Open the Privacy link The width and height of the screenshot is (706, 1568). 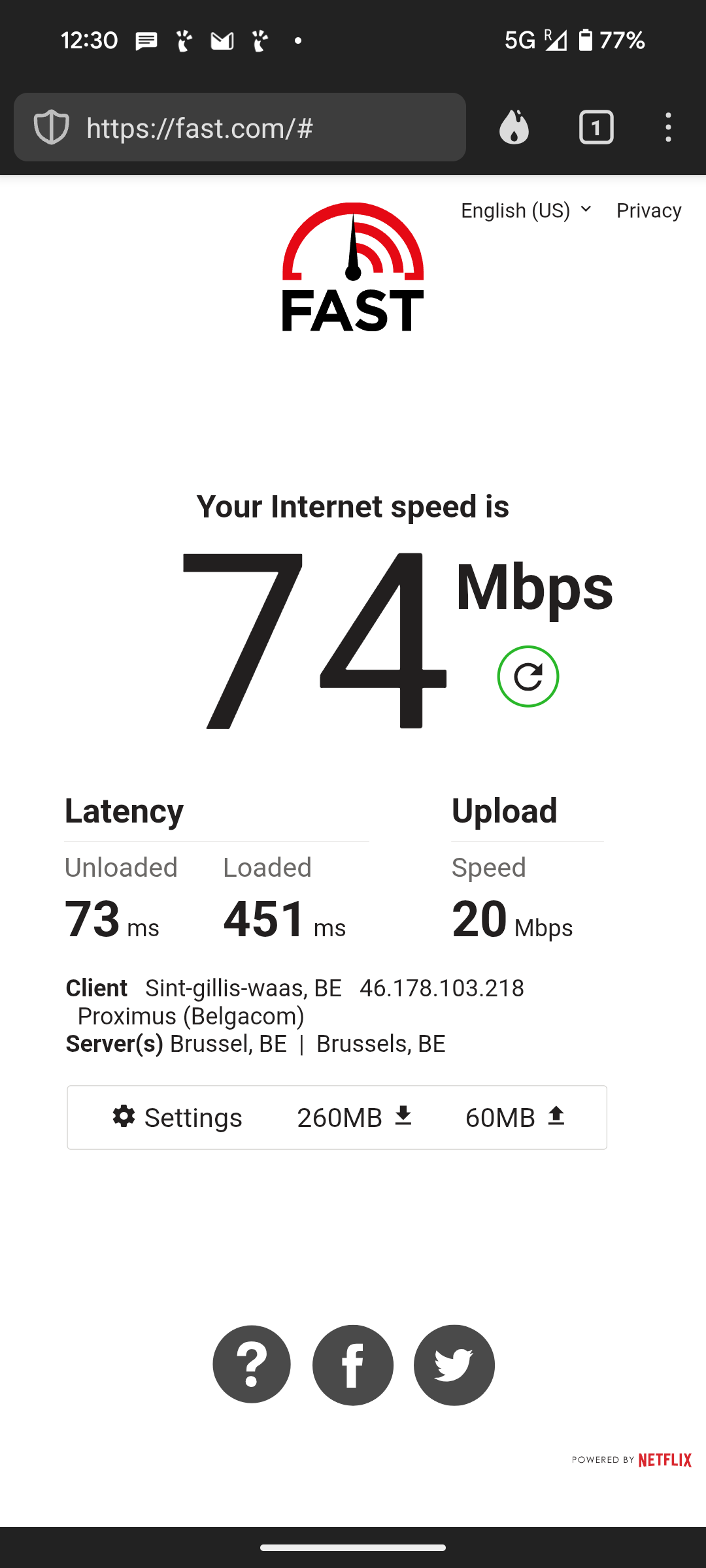coord(648,210)
